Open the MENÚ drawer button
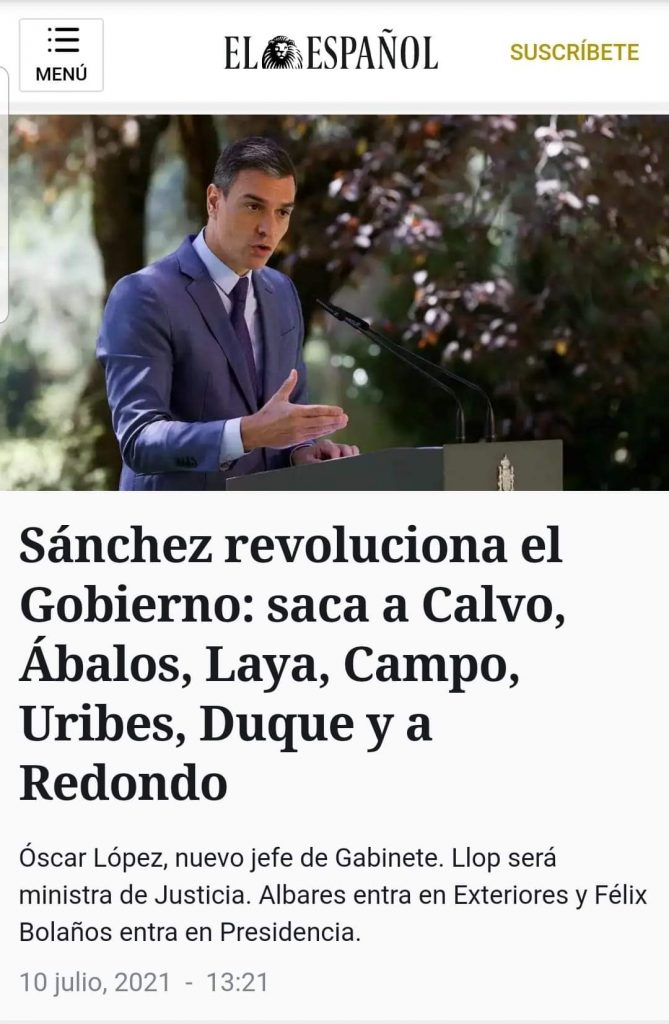This screenshot has width=669, height=1024. coord(61,55)
